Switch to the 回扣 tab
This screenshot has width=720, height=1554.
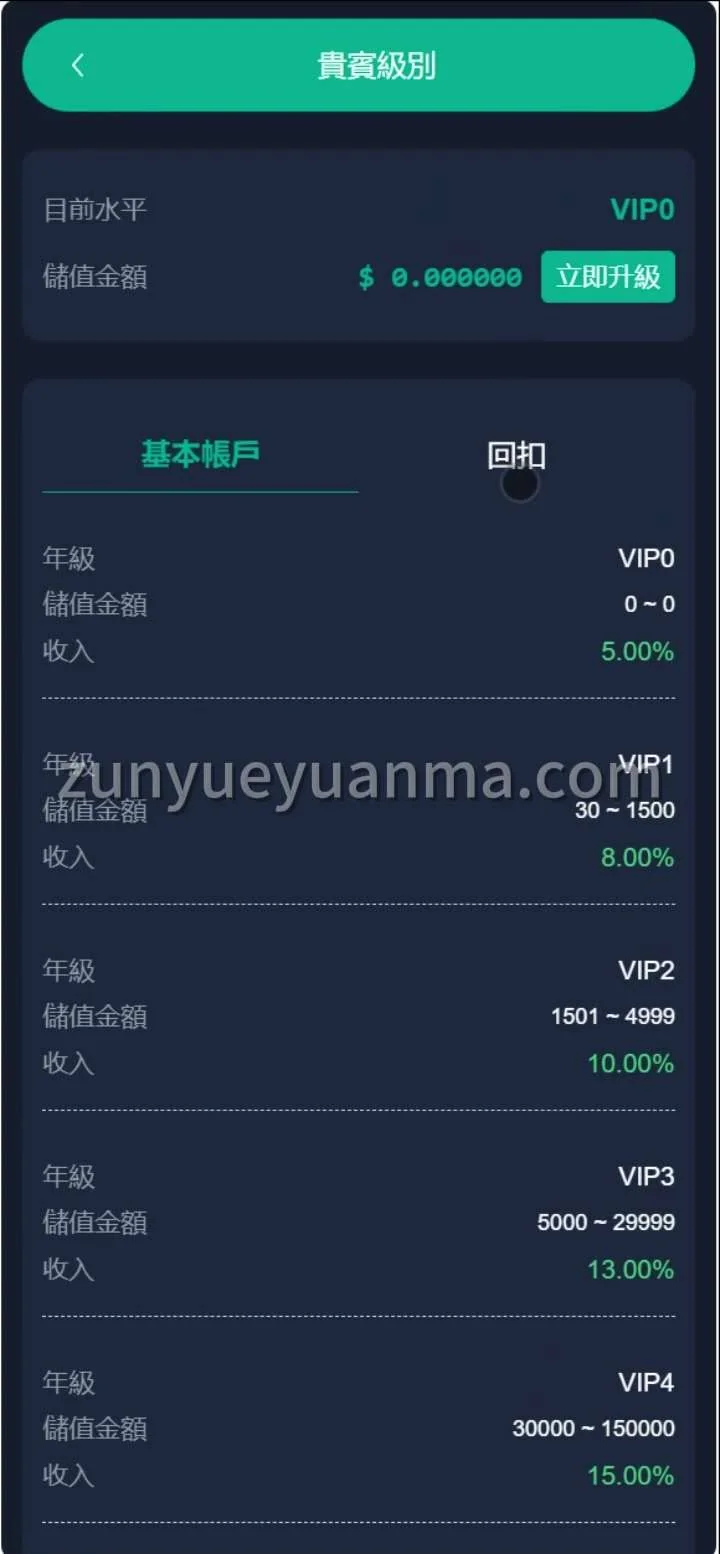click(516, 456)
